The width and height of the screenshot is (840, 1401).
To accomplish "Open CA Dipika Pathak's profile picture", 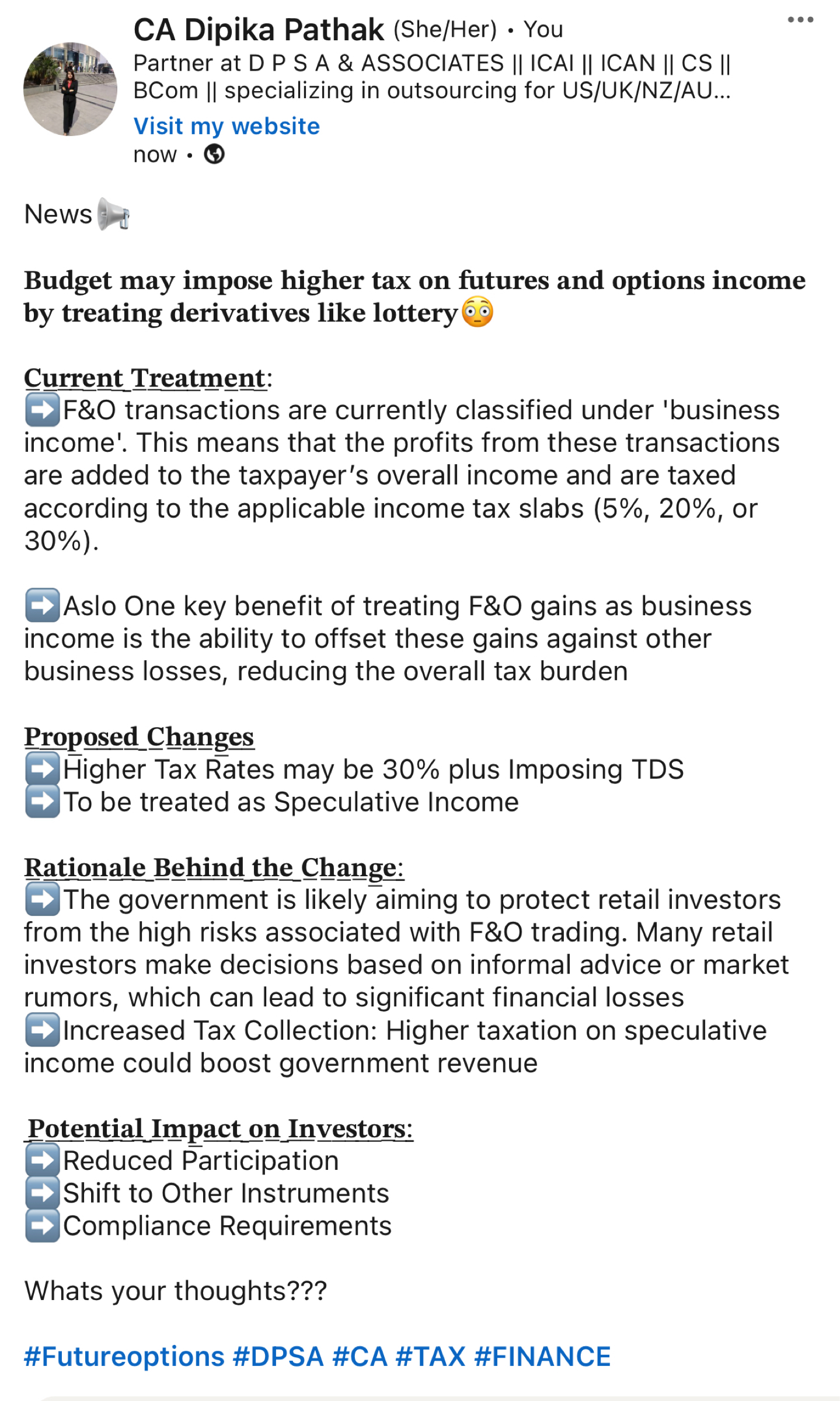I will [70, 89].
